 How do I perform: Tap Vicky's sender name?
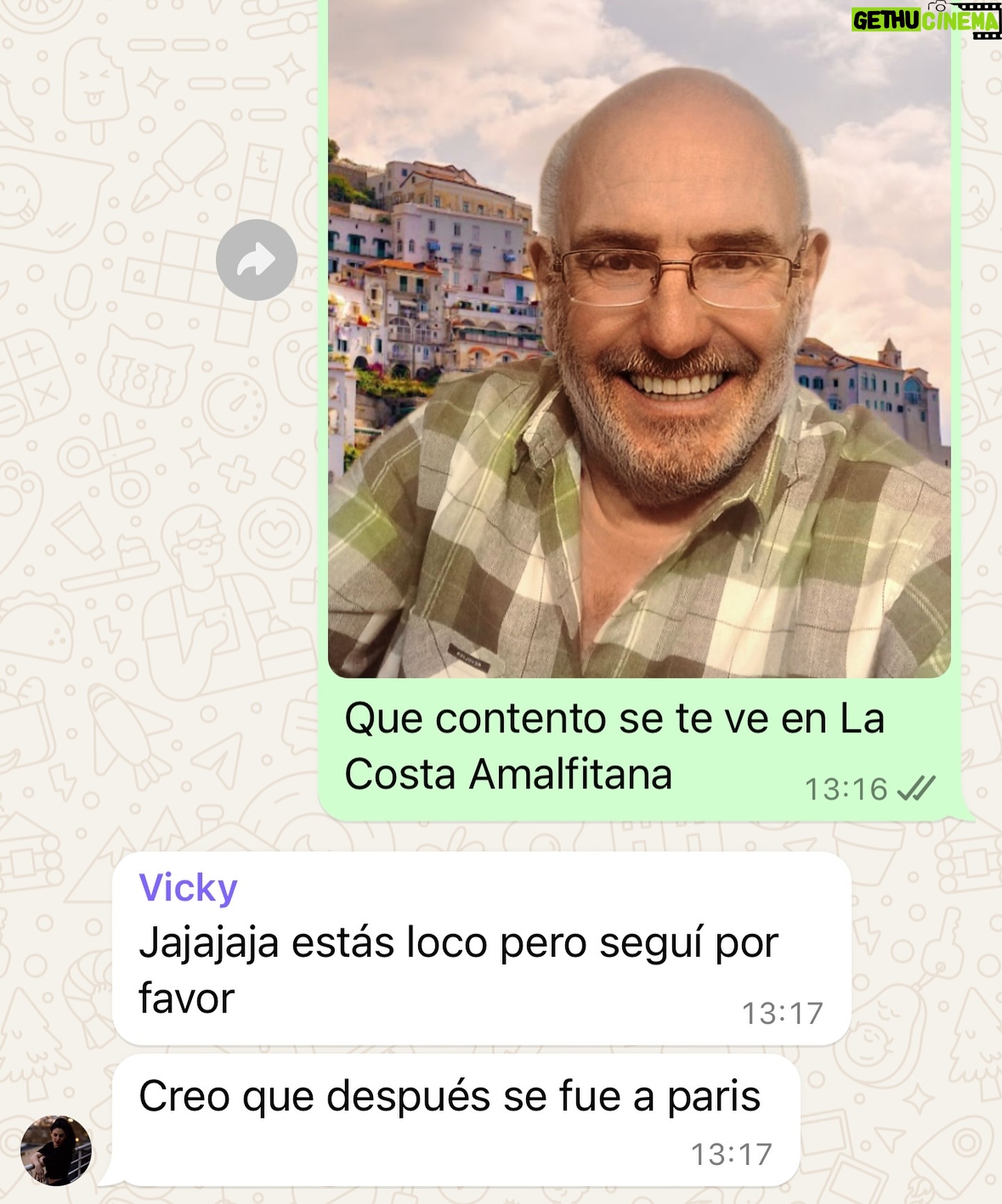pyautogui.click(x=188, y=888)
